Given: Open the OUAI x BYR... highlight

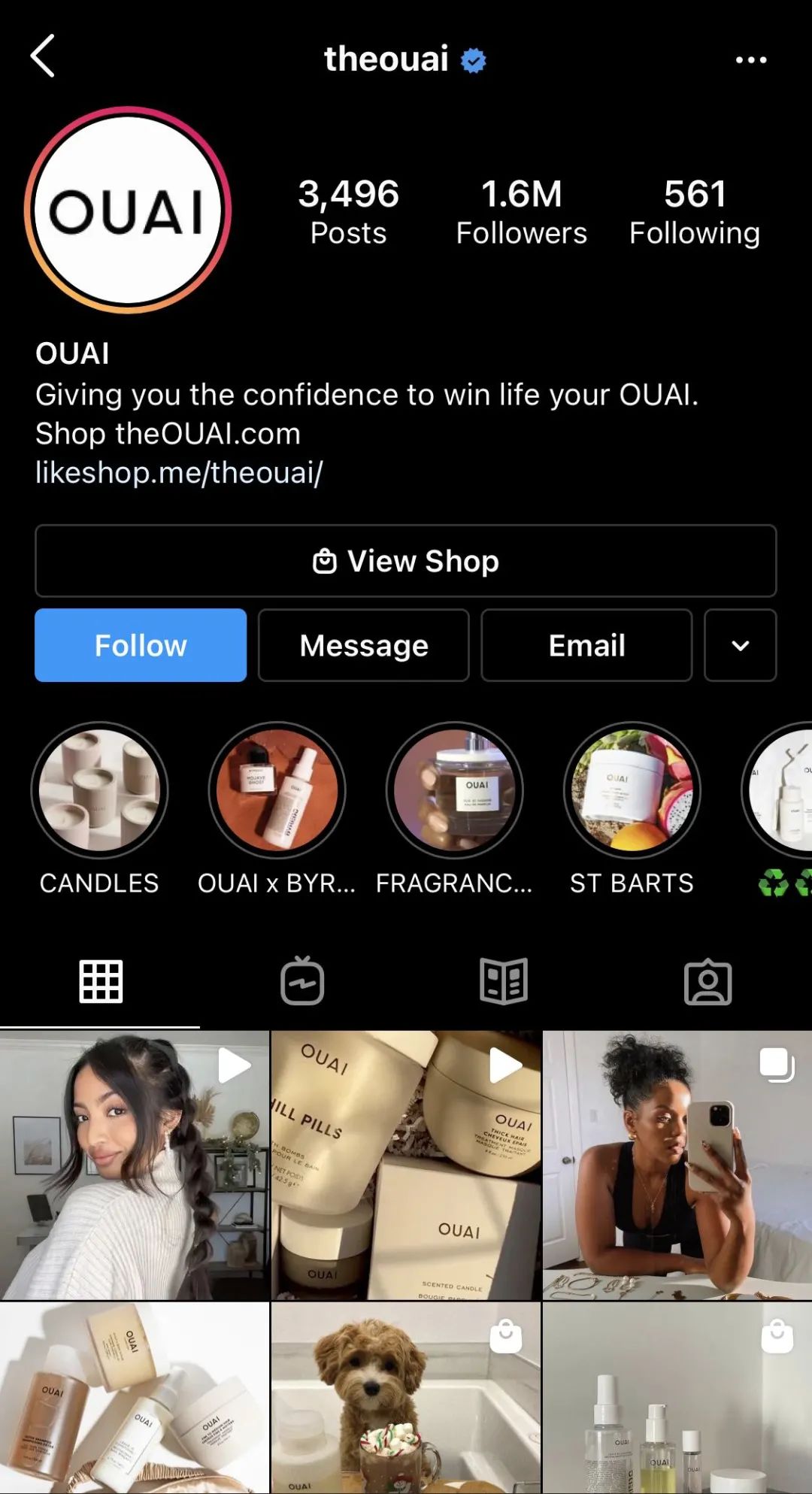Looking at the screenshot, I should click(x=277, y=791).
